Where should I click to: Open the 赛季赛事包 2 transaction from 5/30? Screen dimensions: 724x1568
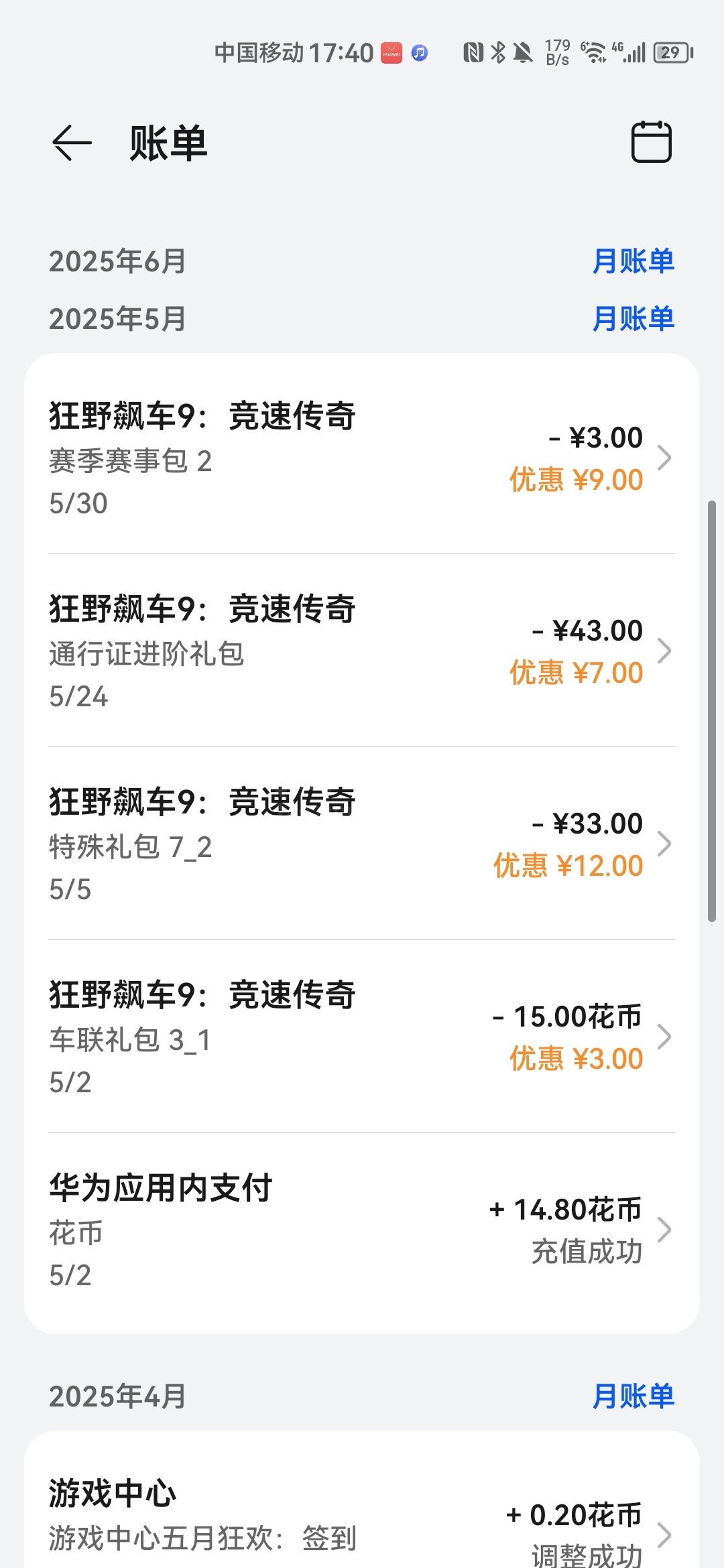tap(362, 458)
